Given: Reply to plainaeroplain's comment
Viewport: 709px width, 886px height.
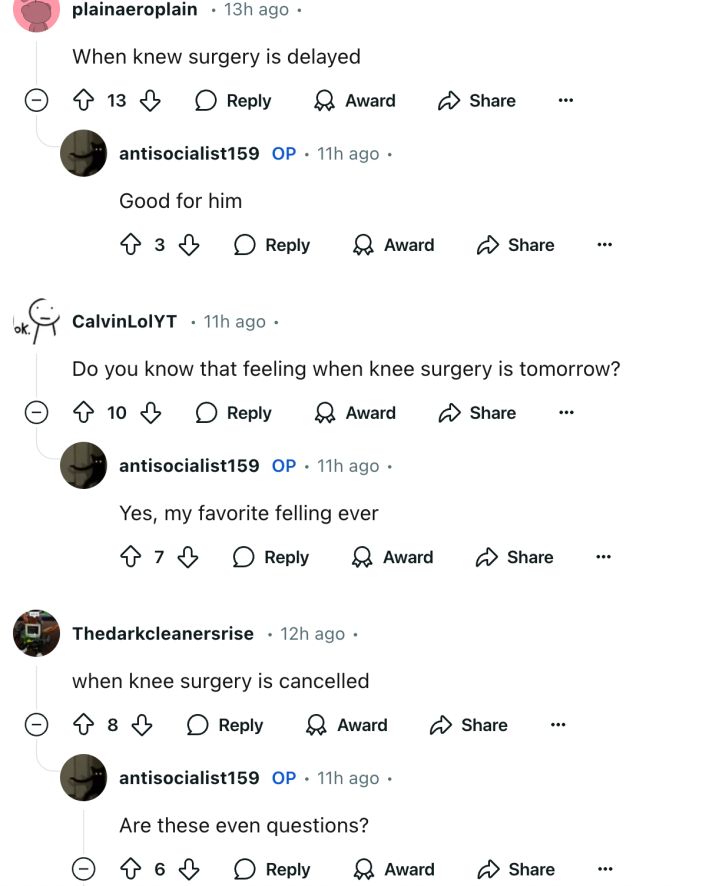Looking at the screenshot, I should click(233, 101).
